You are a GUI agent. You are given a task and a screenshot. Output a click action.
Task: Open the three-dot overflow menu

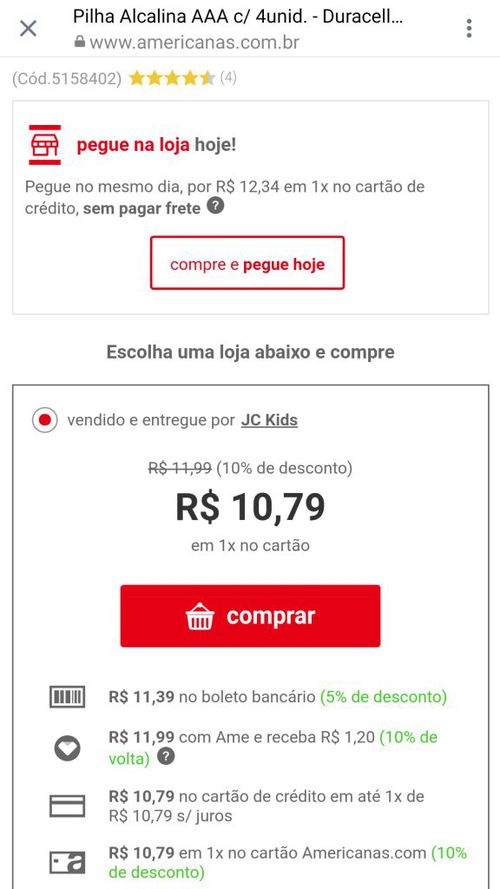coord(469,28)
